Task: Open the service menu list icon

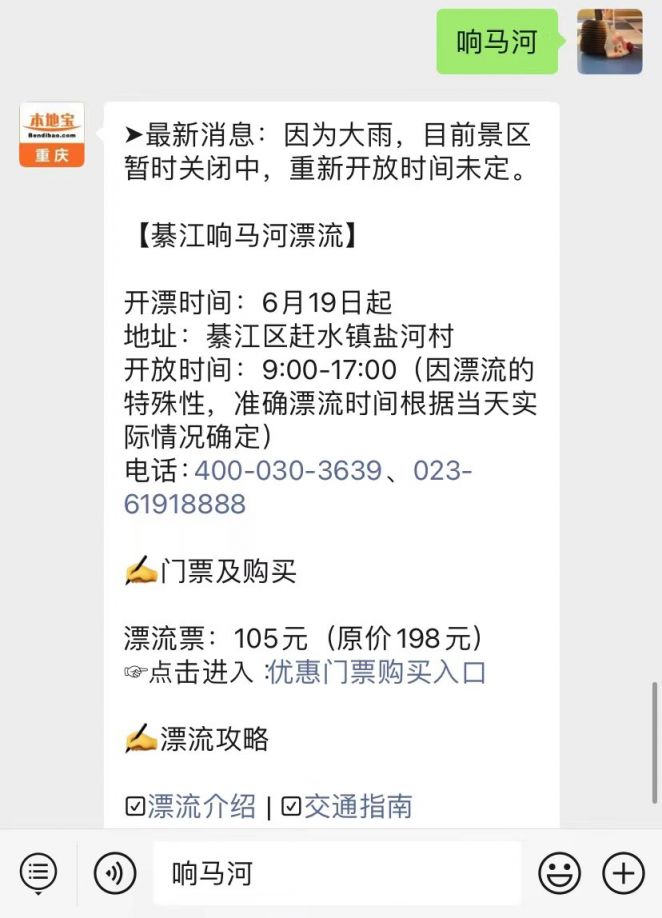Action: coord(38,873)
